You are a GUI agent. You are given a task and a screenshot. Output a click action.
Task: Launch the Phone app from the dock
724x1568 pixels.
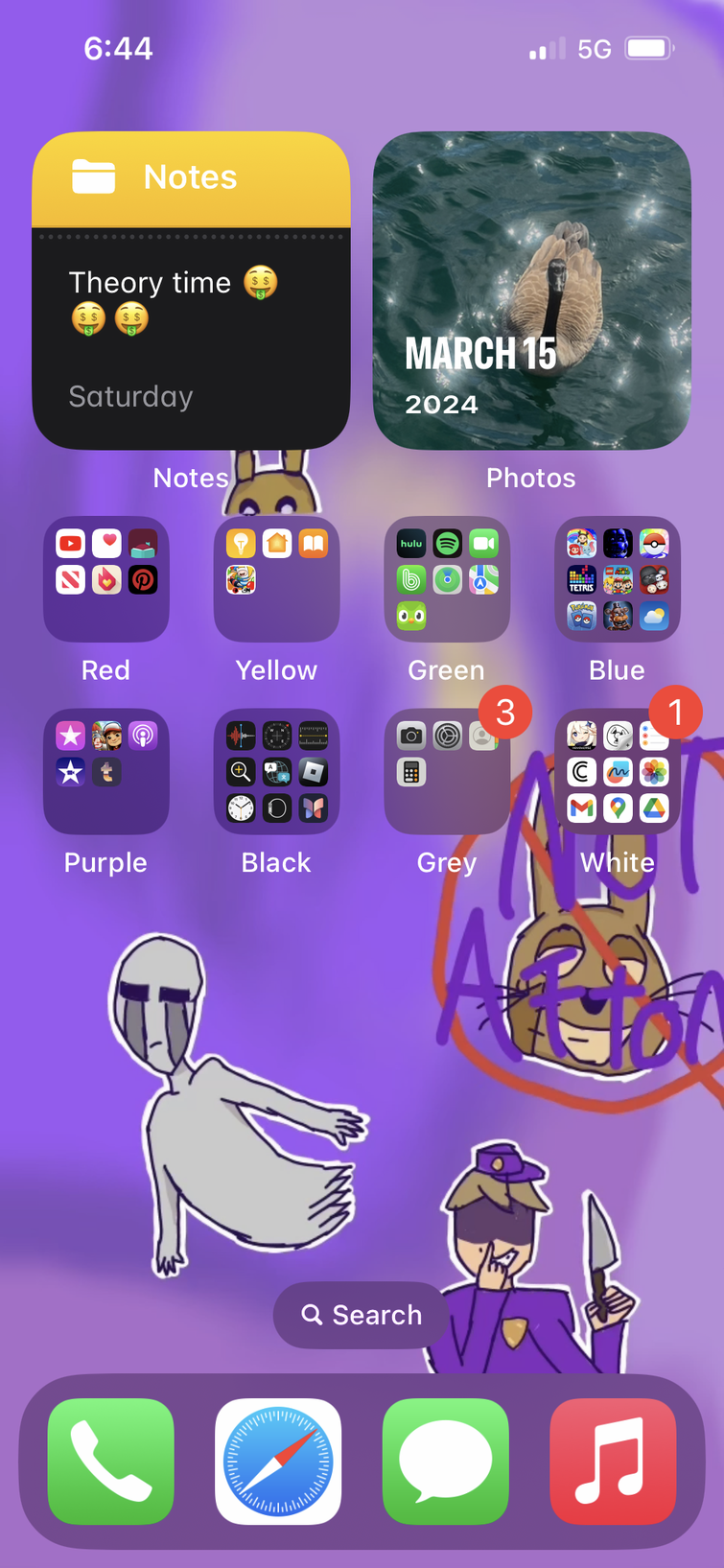(111, 1461)
